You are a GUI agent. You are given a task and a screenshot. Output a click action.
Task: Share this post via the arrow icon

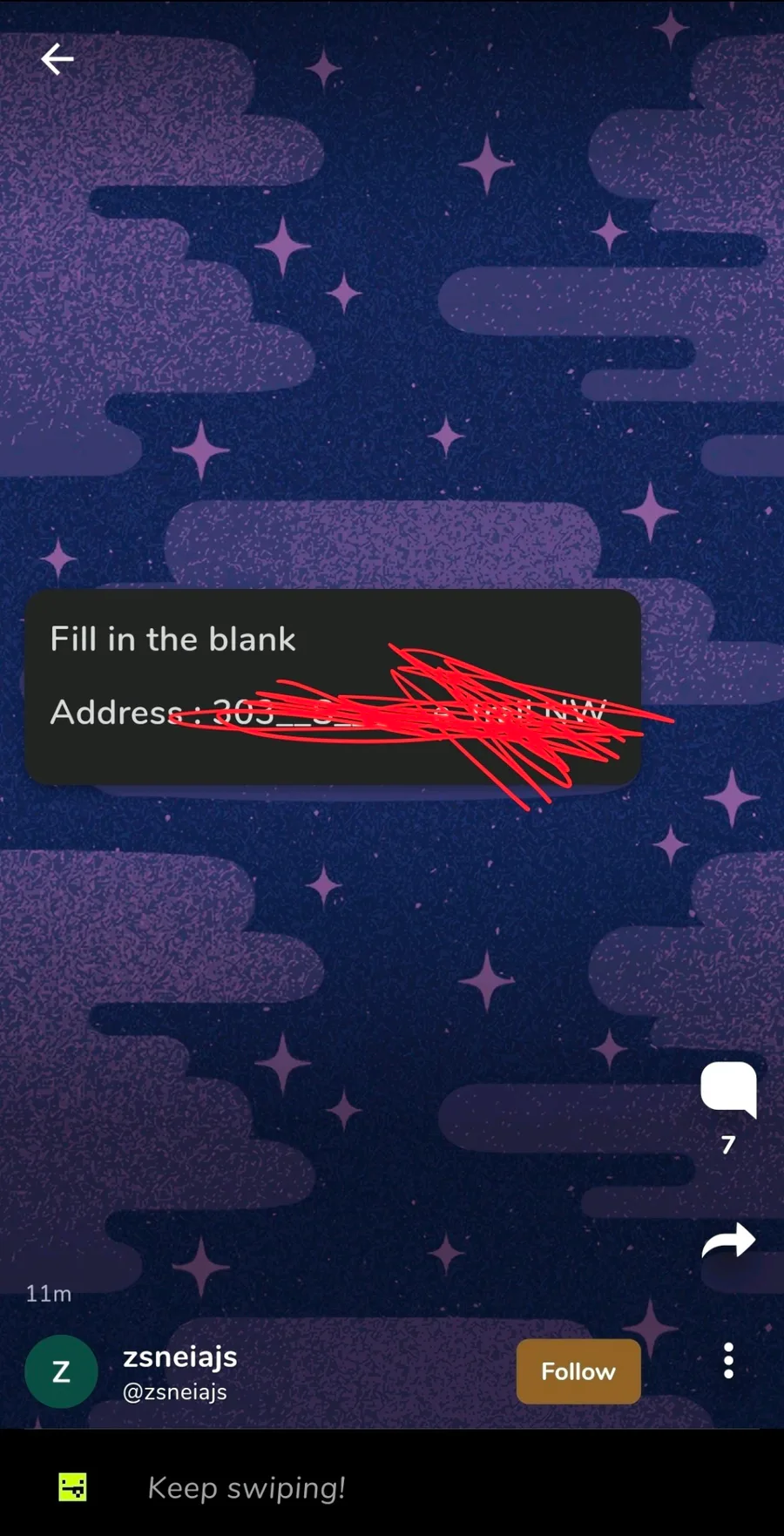[x=728, y=1241]
